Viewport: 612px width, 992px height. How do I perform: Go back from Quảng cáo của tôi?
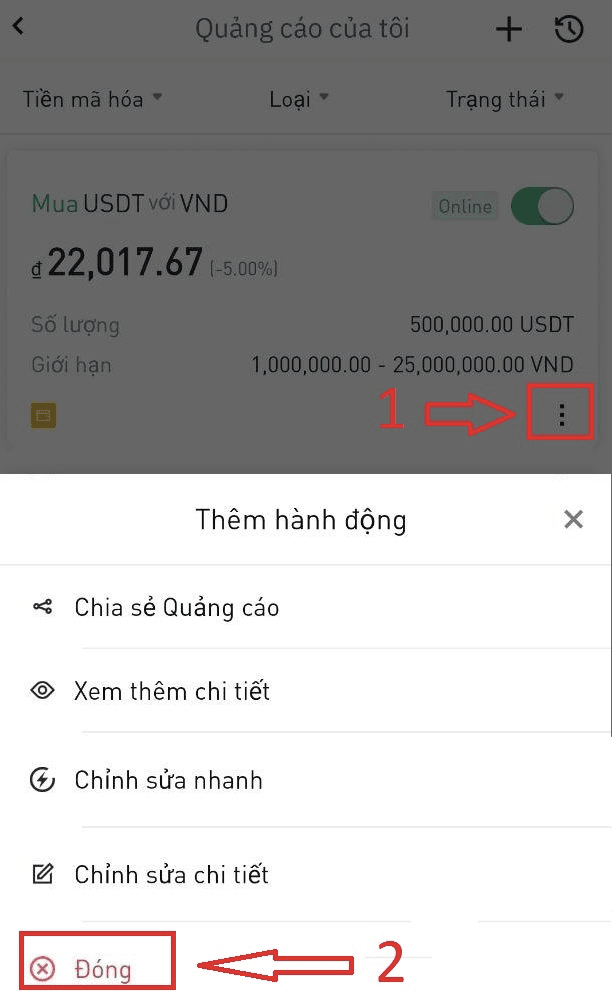[18, 27]
